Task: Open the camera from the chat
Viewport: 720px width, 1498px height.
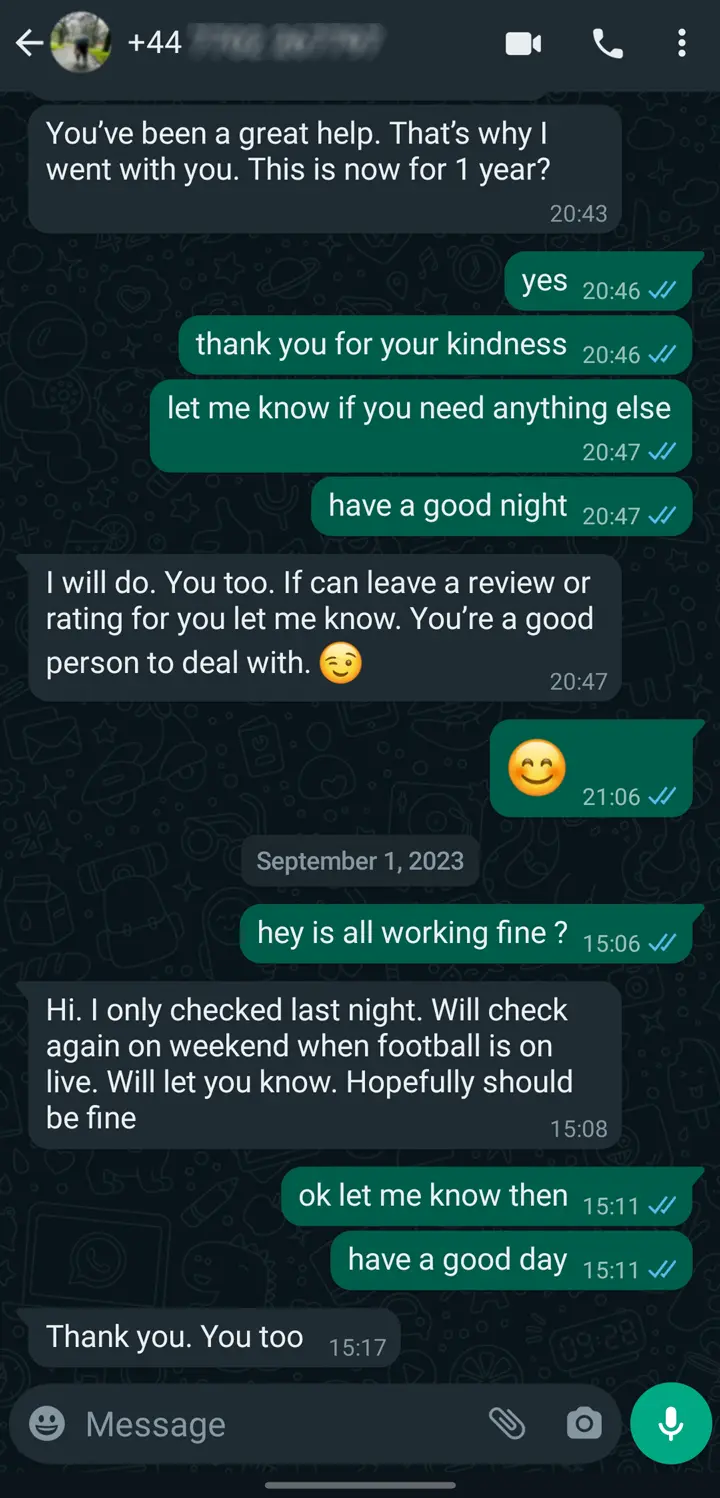Action: [x=583, y=1423]
